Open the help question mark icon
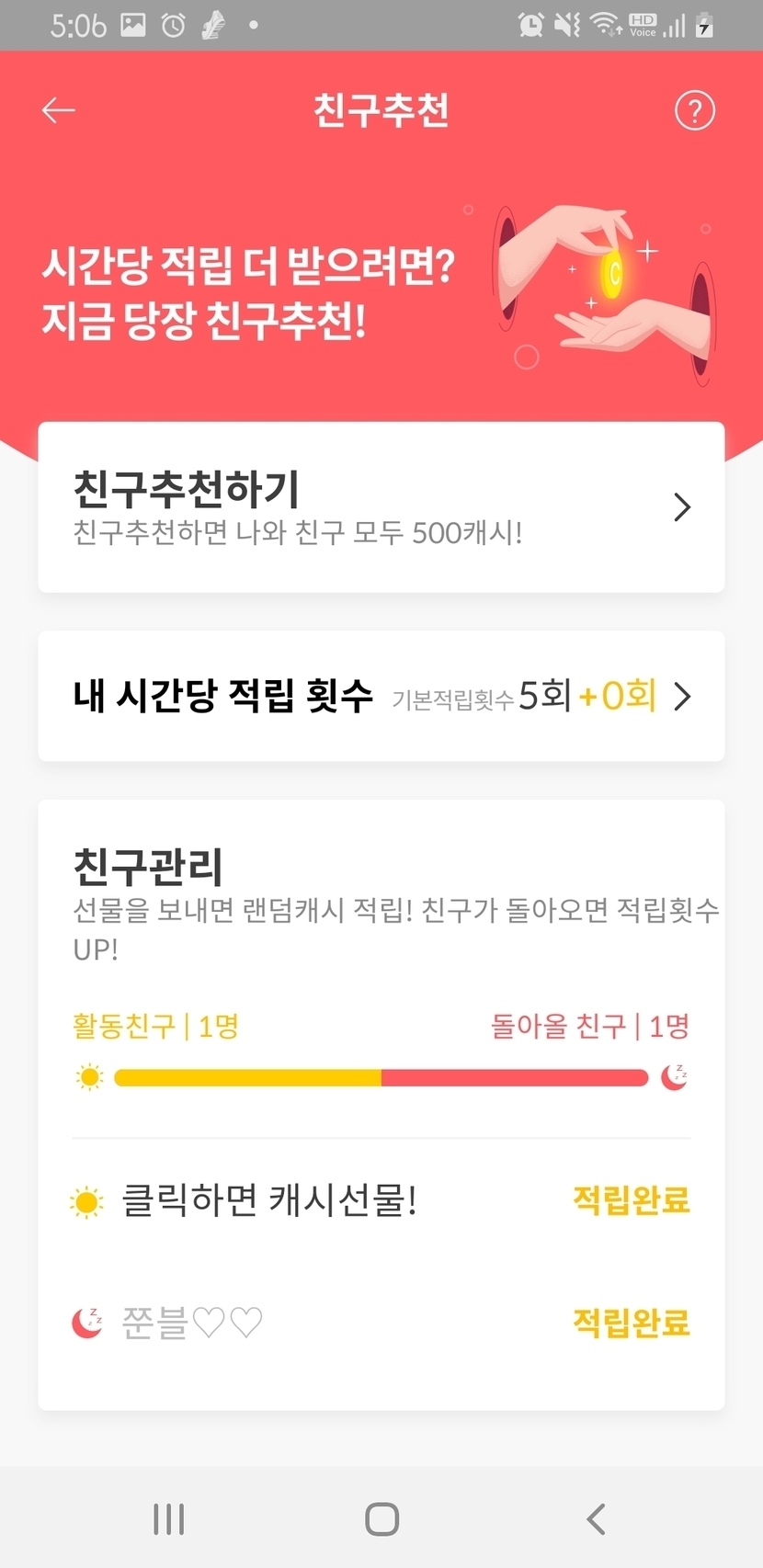Viewport: 763px width, 1568px height. 694,111
